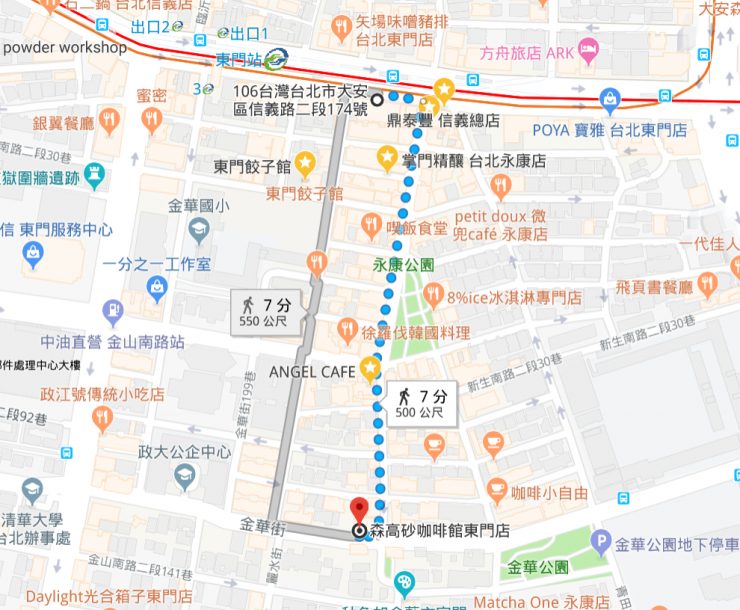Open 徐羅伐韓國料理 restaurant marker
Image resolution: width=740 pixels, height=610 pixels.
coord(347,328)
